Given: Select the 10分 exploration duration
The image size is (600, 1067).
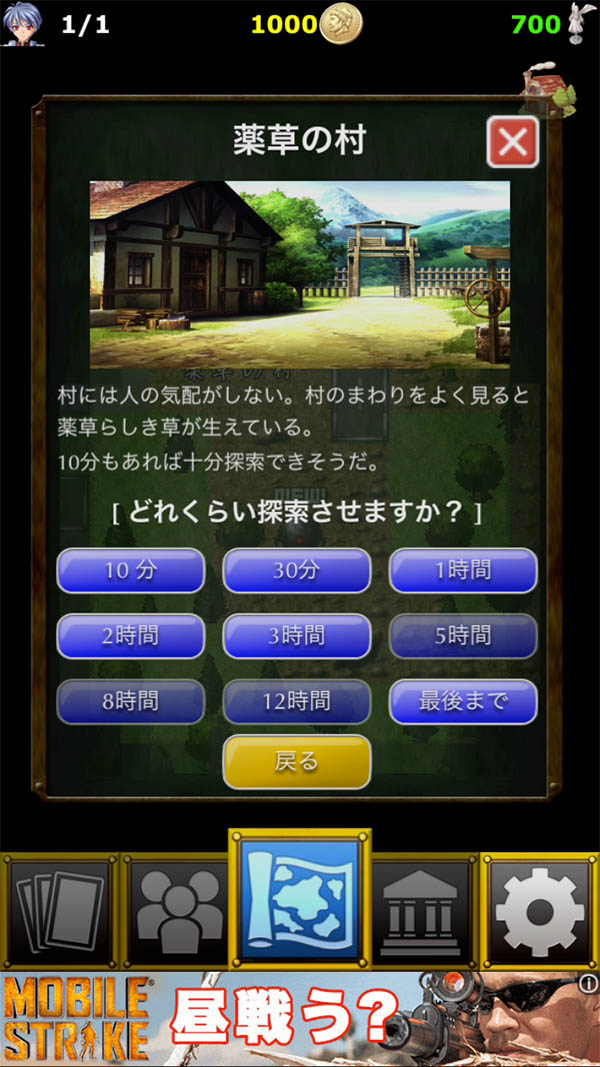Looking at the screenshot, I should (x=131, y=571).
